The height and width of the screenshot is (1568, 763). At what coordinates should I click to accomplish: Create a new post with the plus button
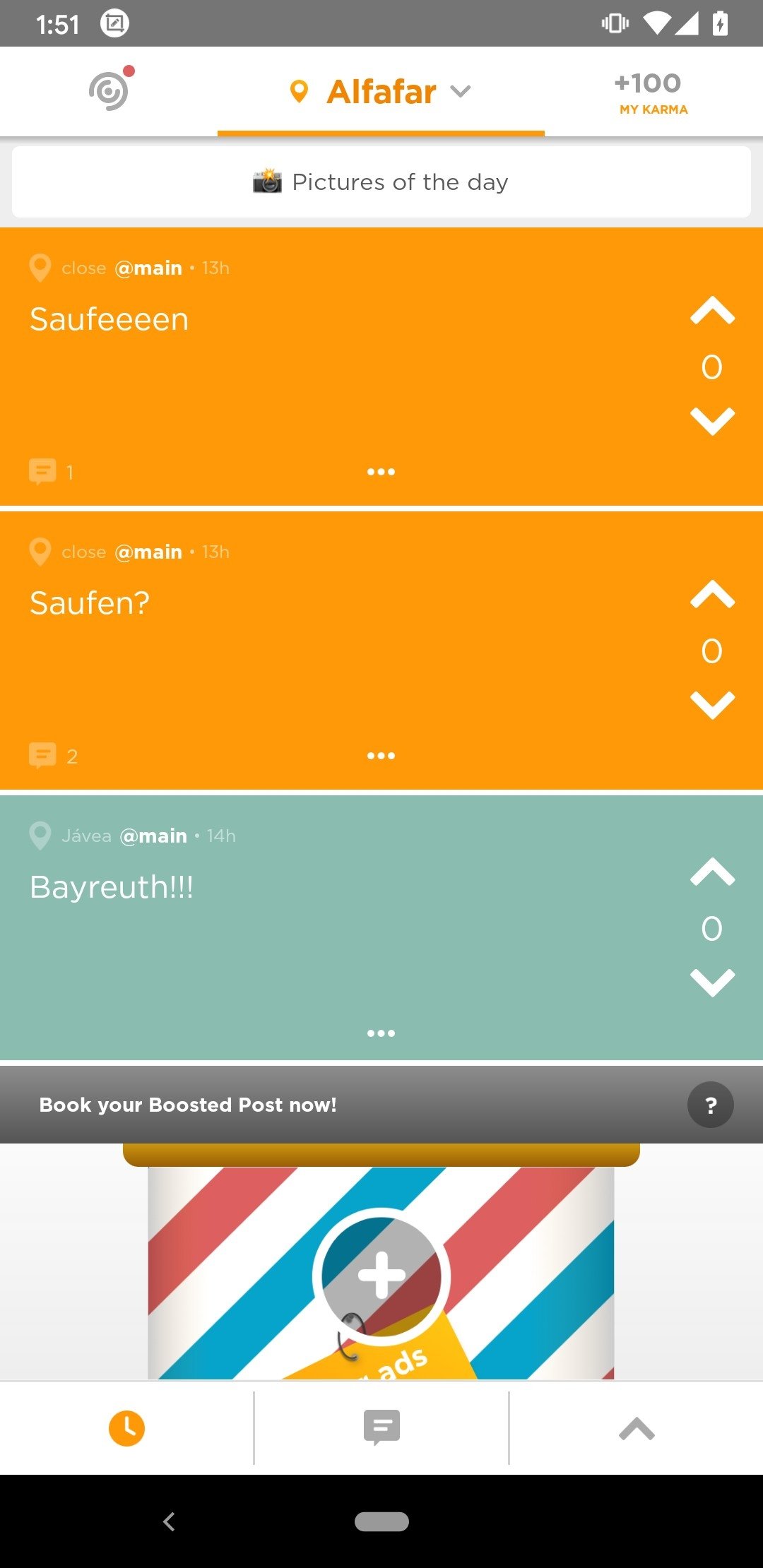point(381,1276)
